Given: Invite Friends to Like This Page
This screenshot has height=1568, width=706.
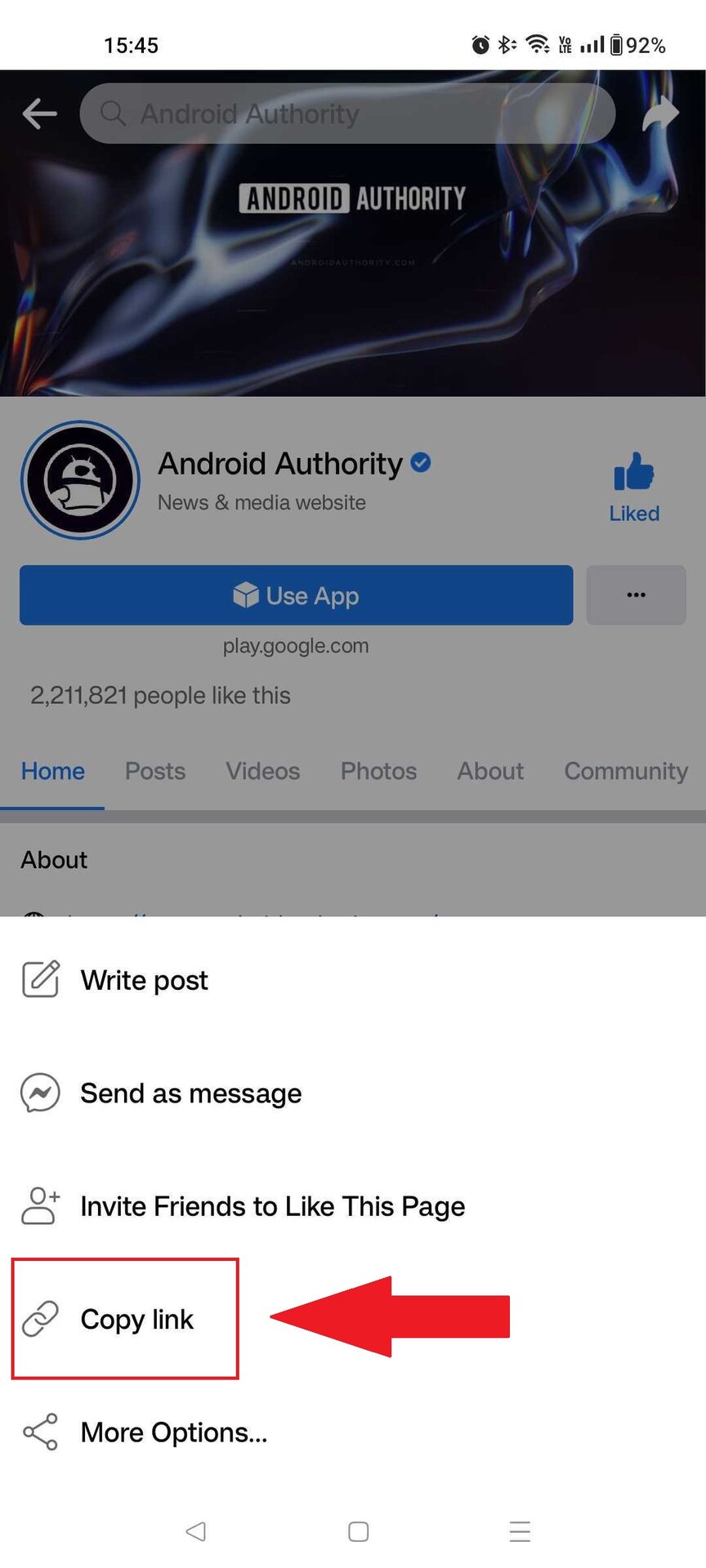Looking at the screenshot, I should [x=271, y=1206].
